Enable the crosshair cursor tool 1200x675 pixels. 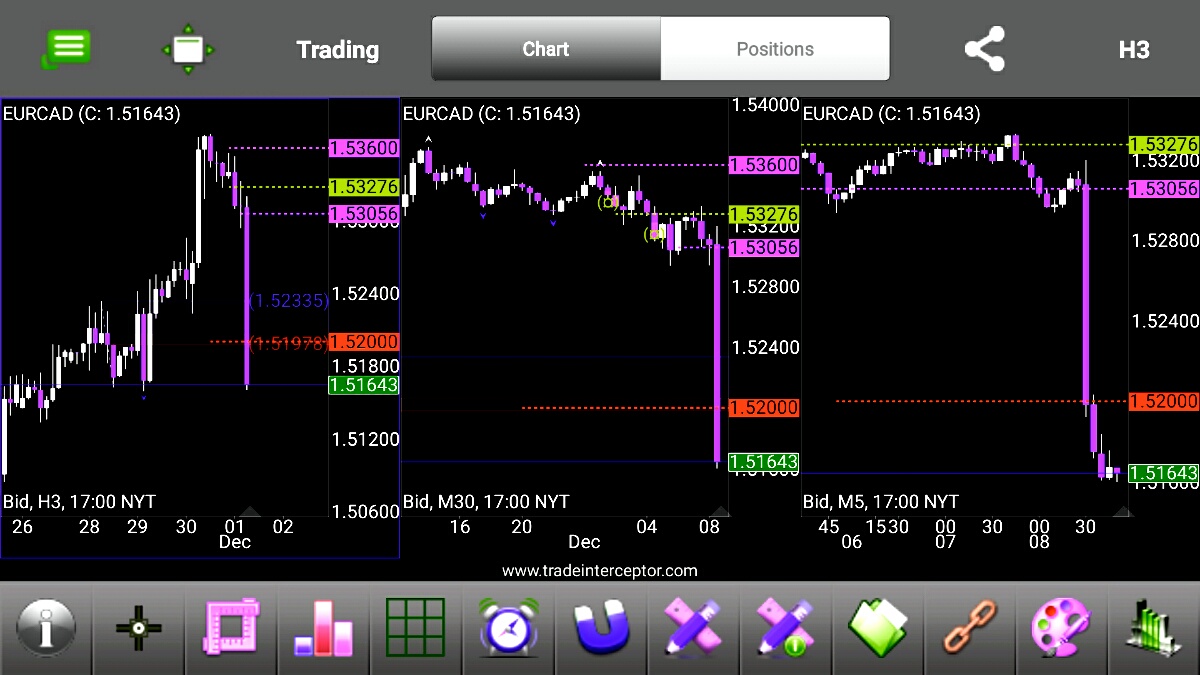tap(138, 629)
